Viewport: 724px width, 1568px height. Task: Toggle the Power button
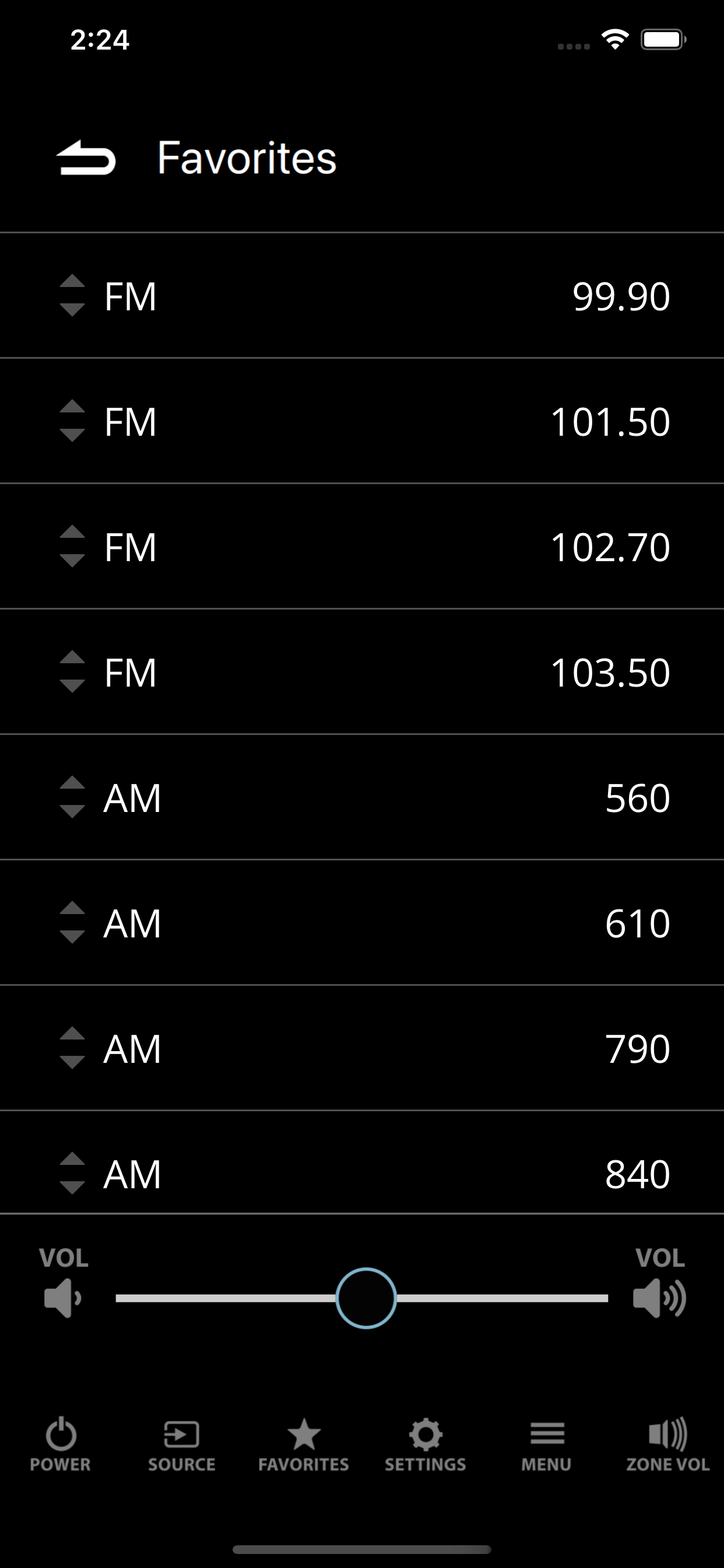[x=60, y=1444]
